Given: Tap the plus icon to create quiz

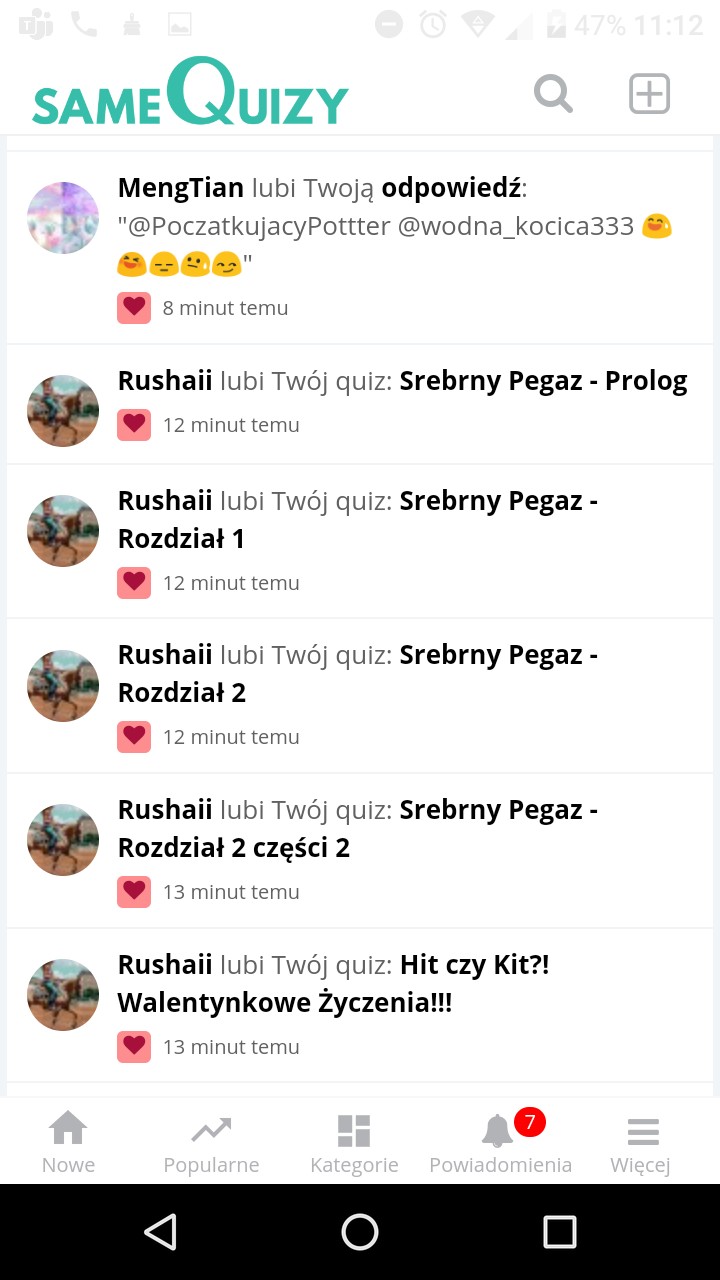Looking at the screenshot, I should [649, 94].
